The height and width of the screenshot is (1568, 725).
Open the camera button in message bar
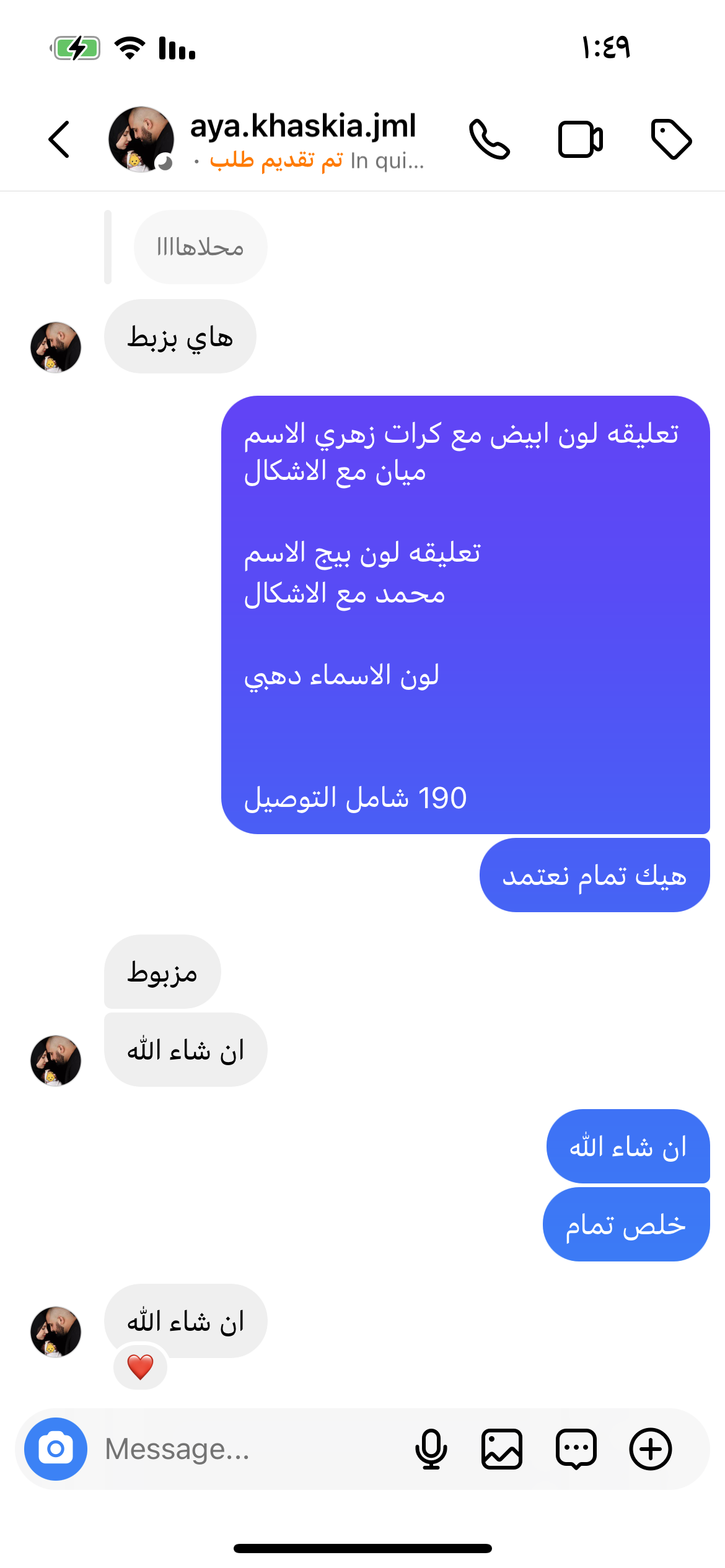click(56, 1449)
